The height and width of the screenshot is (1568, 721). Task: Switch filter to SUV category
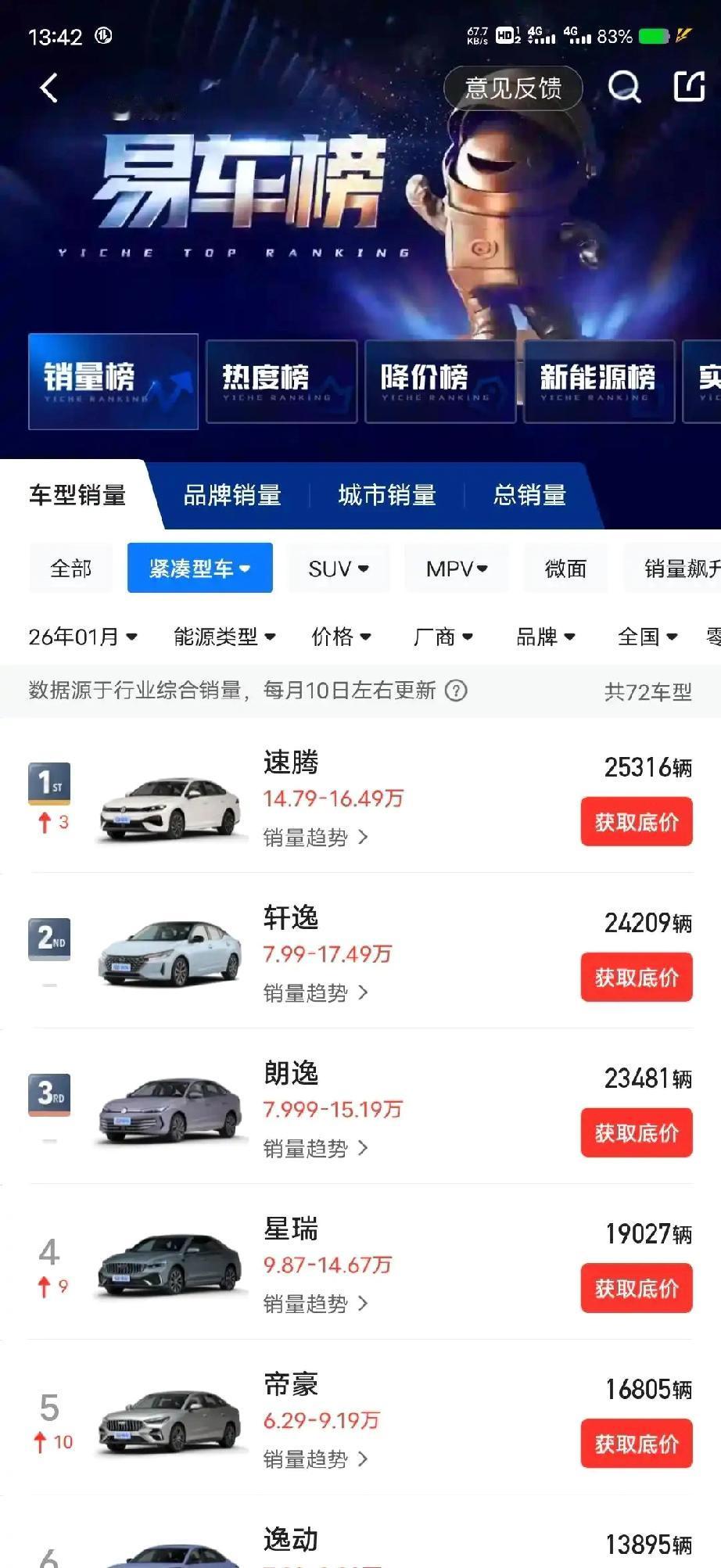click(x=338, y=569)
